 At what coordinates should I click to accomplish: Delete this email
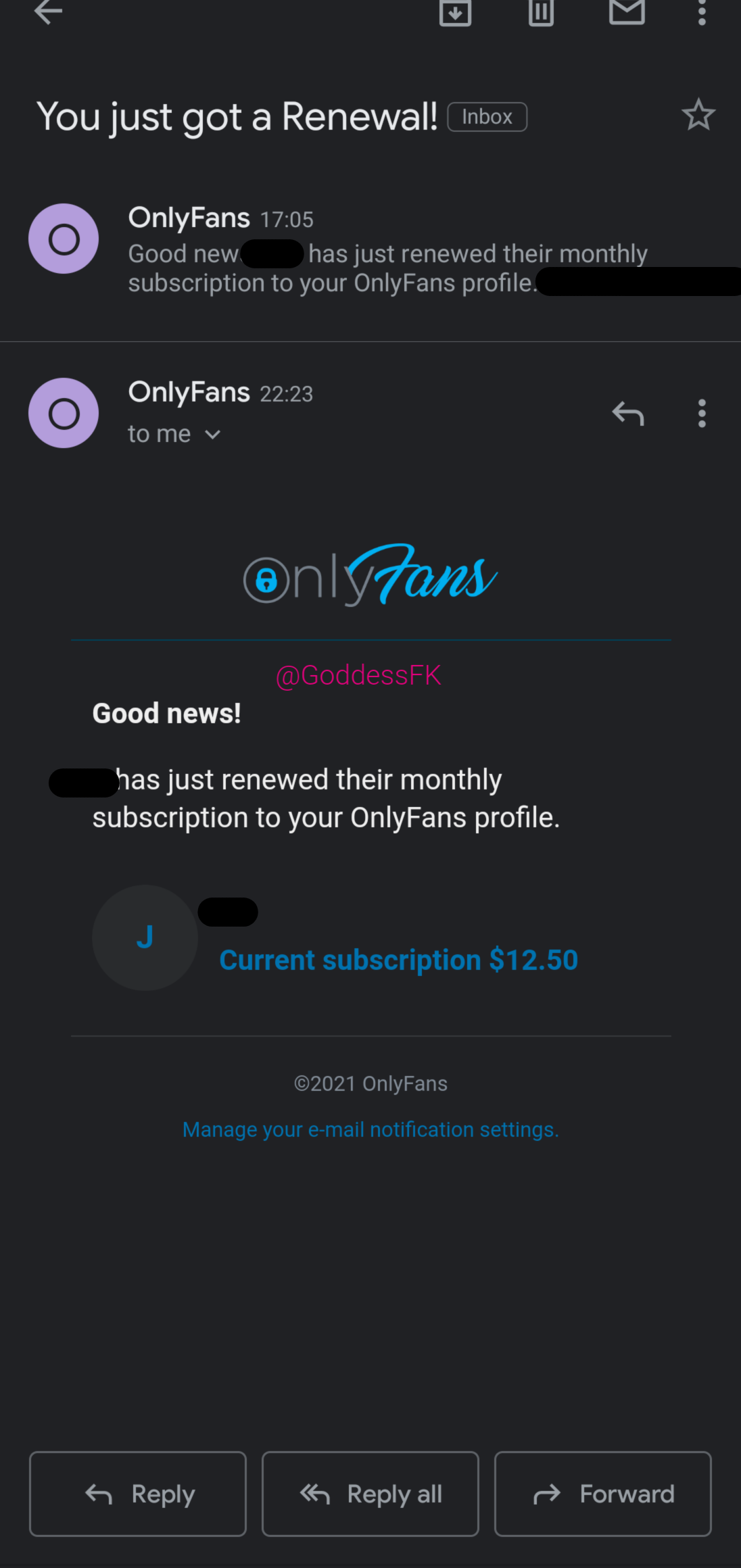(x=540, y=14)
